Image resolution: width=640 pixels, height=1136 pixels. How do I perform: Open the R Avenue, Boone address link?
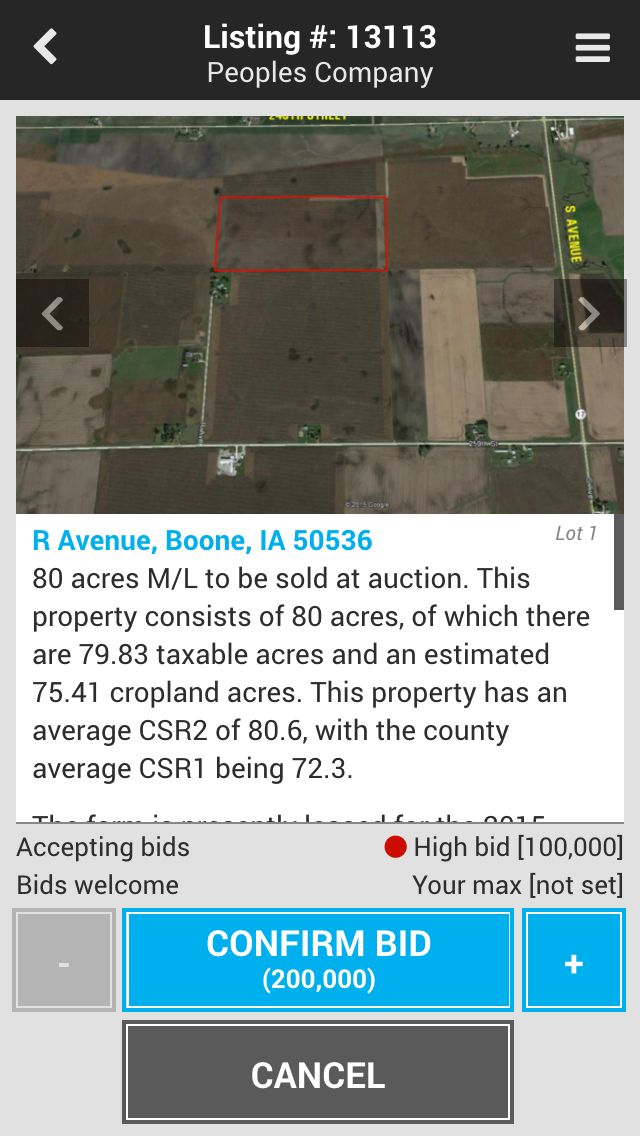202,541
